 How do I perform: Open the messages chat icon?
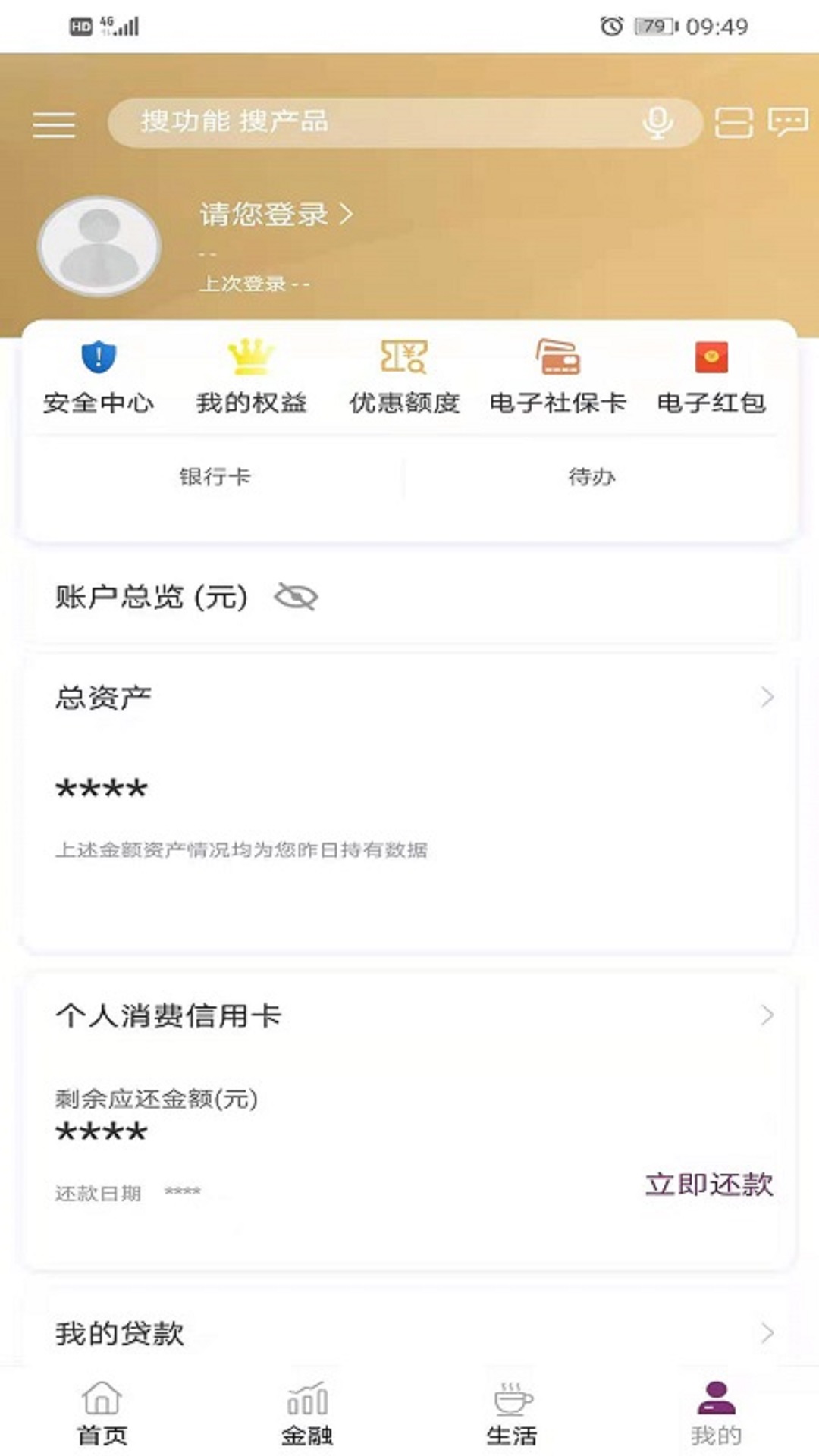(x=788, y=121)
